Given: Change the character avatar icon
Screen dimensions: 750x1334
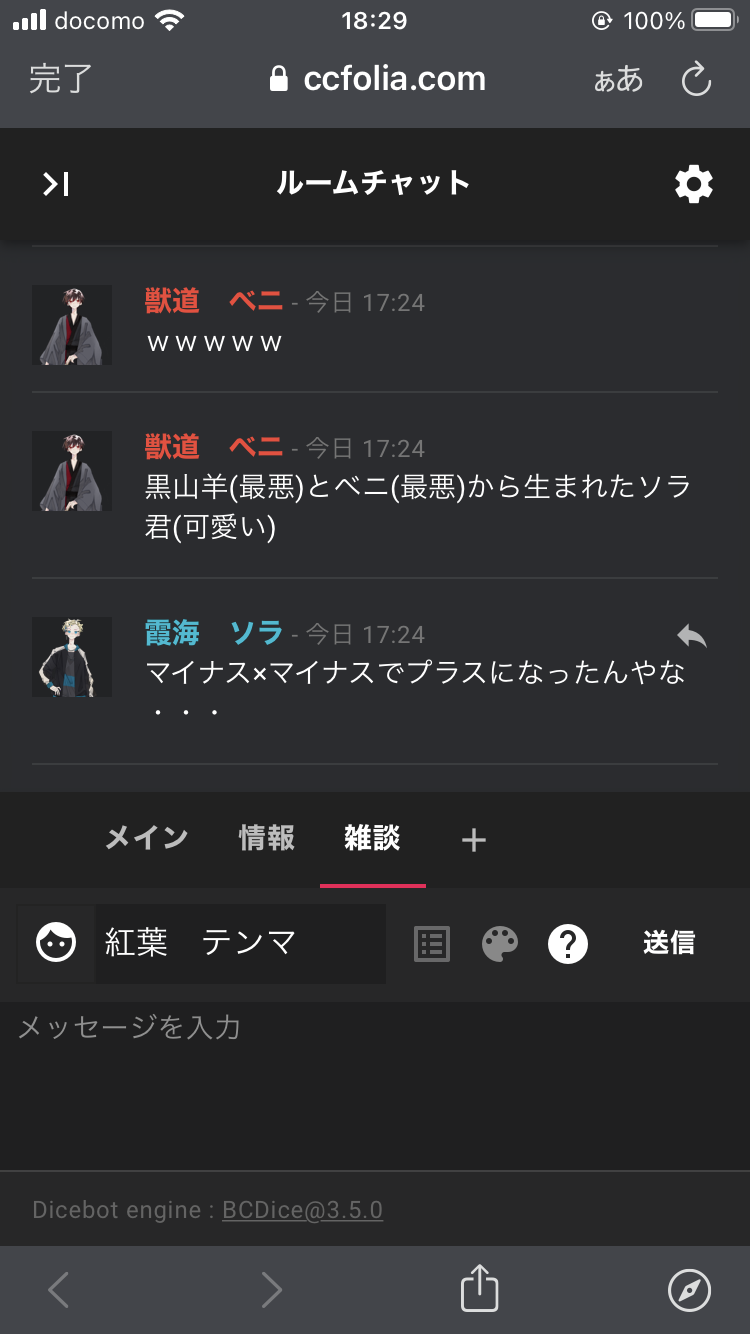Looking at the screenshot, I should click(56, 943).
